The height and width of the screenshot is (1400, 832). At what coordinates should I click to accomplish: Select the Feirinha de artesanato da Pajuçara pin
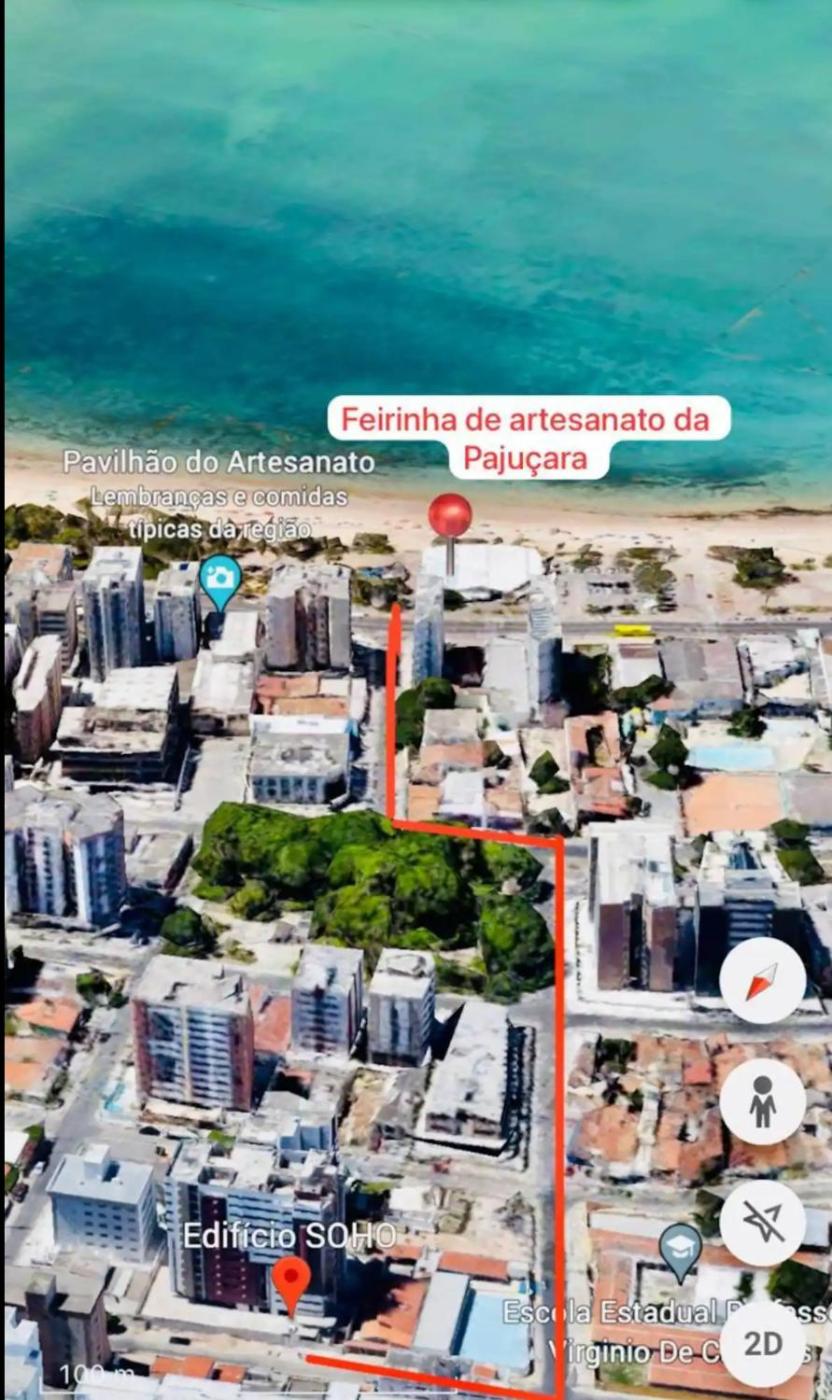pyautogui.click(x=450, y=517)
